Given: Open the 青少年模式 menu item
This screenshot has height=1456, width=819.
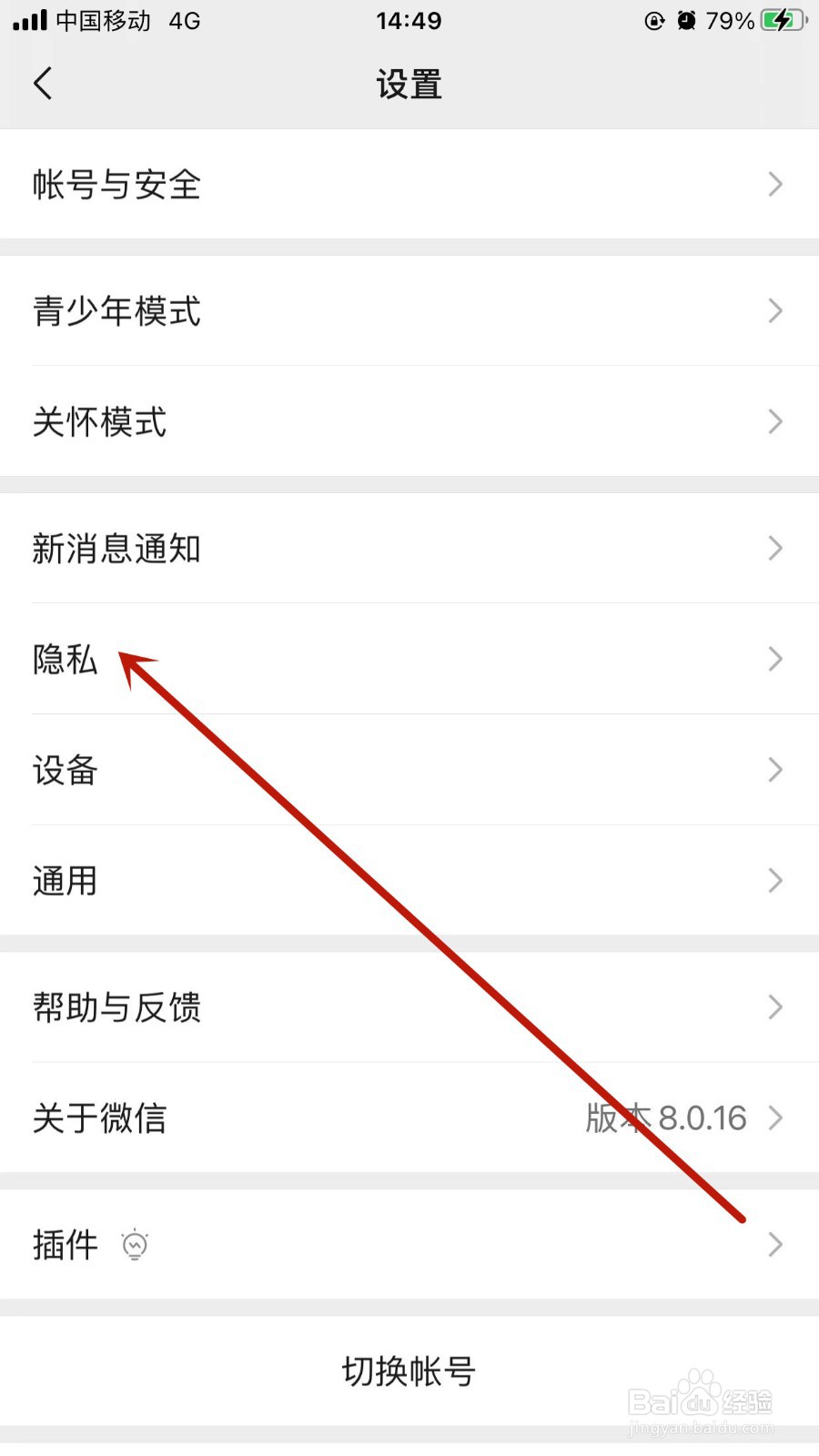Looking at the screenshot, I should click(409, 311).
